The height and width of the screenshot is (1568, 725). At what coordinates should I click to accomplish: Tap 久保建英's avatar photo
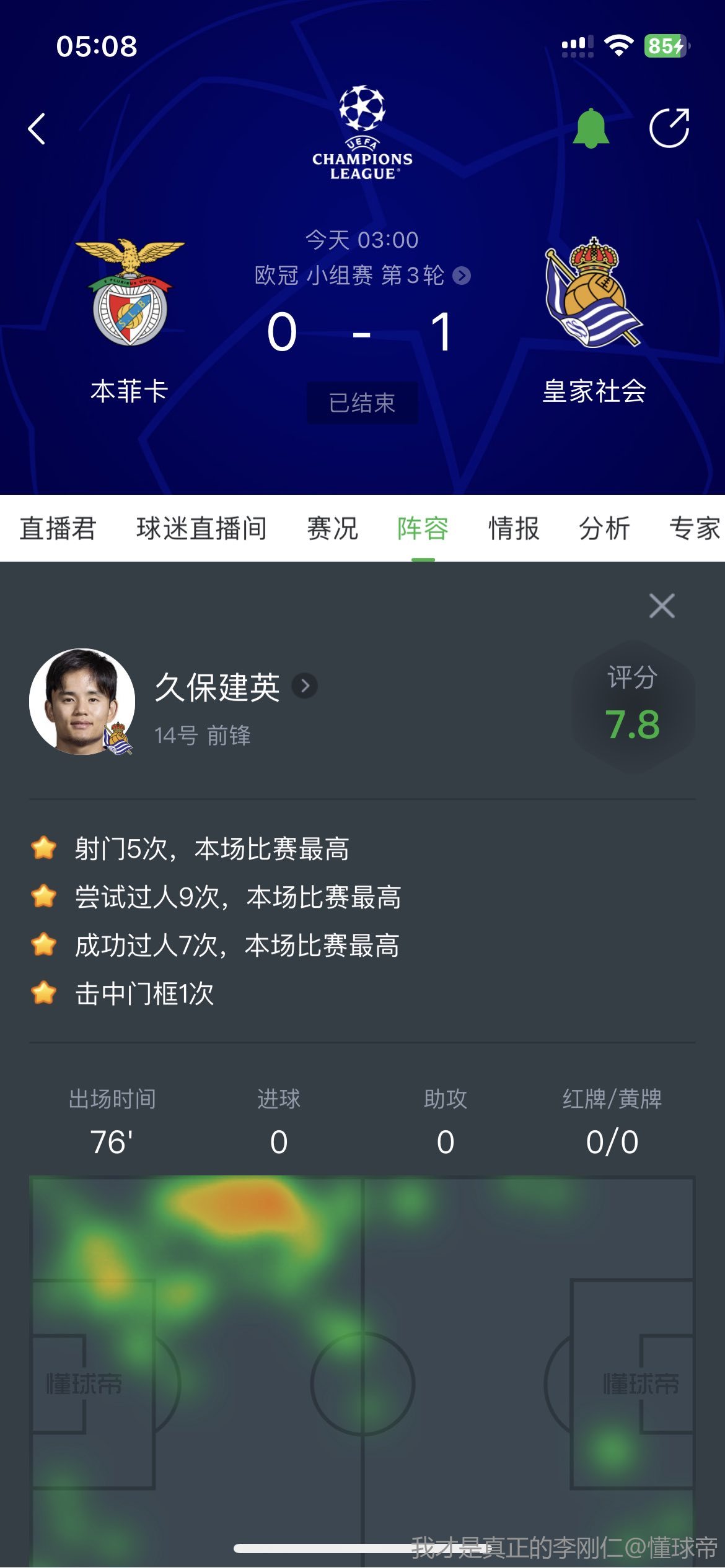82,701
